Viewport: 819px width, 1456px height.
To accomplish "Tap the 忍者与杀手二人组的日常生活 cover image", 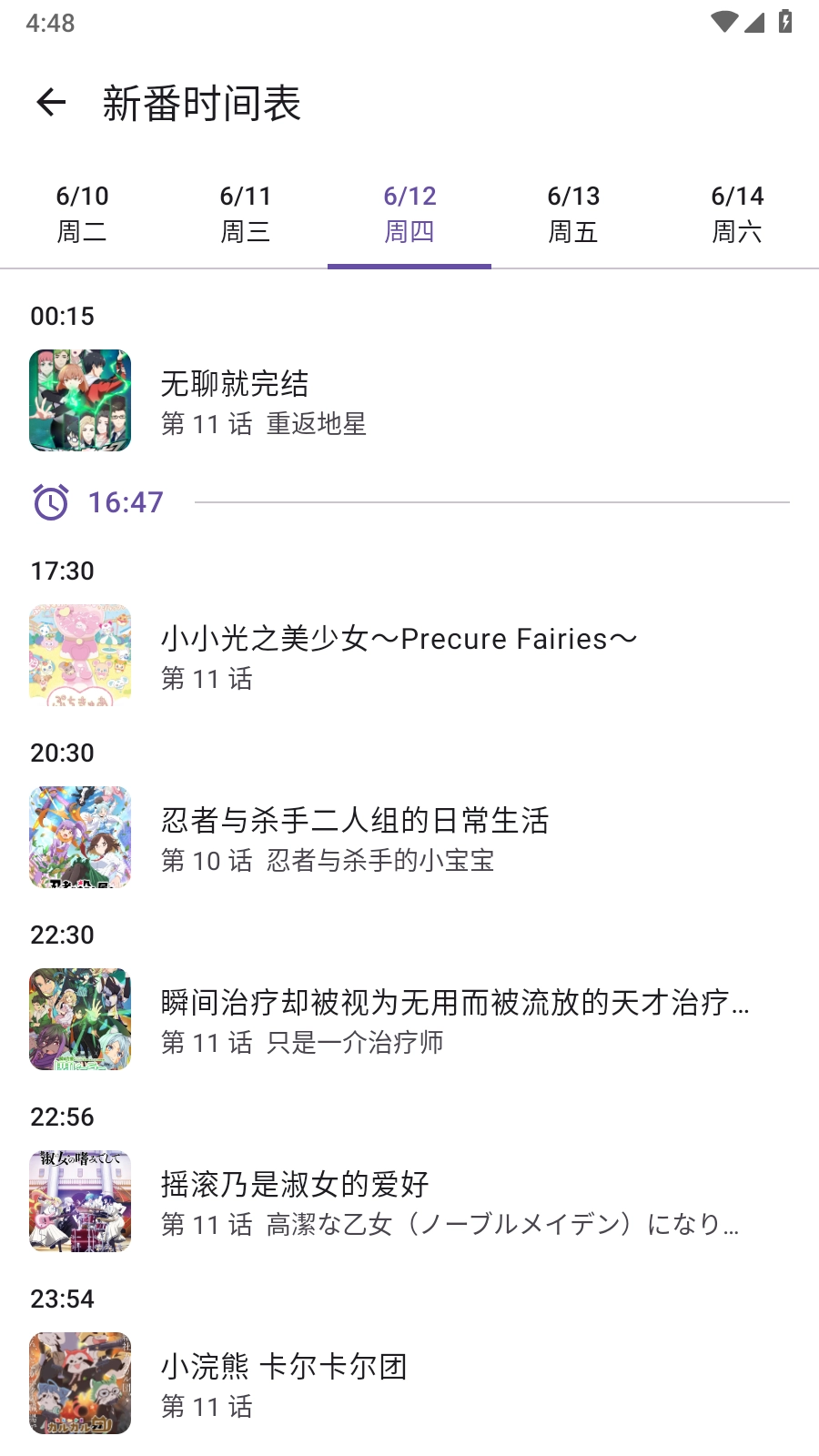I will [x=80, y=837].
